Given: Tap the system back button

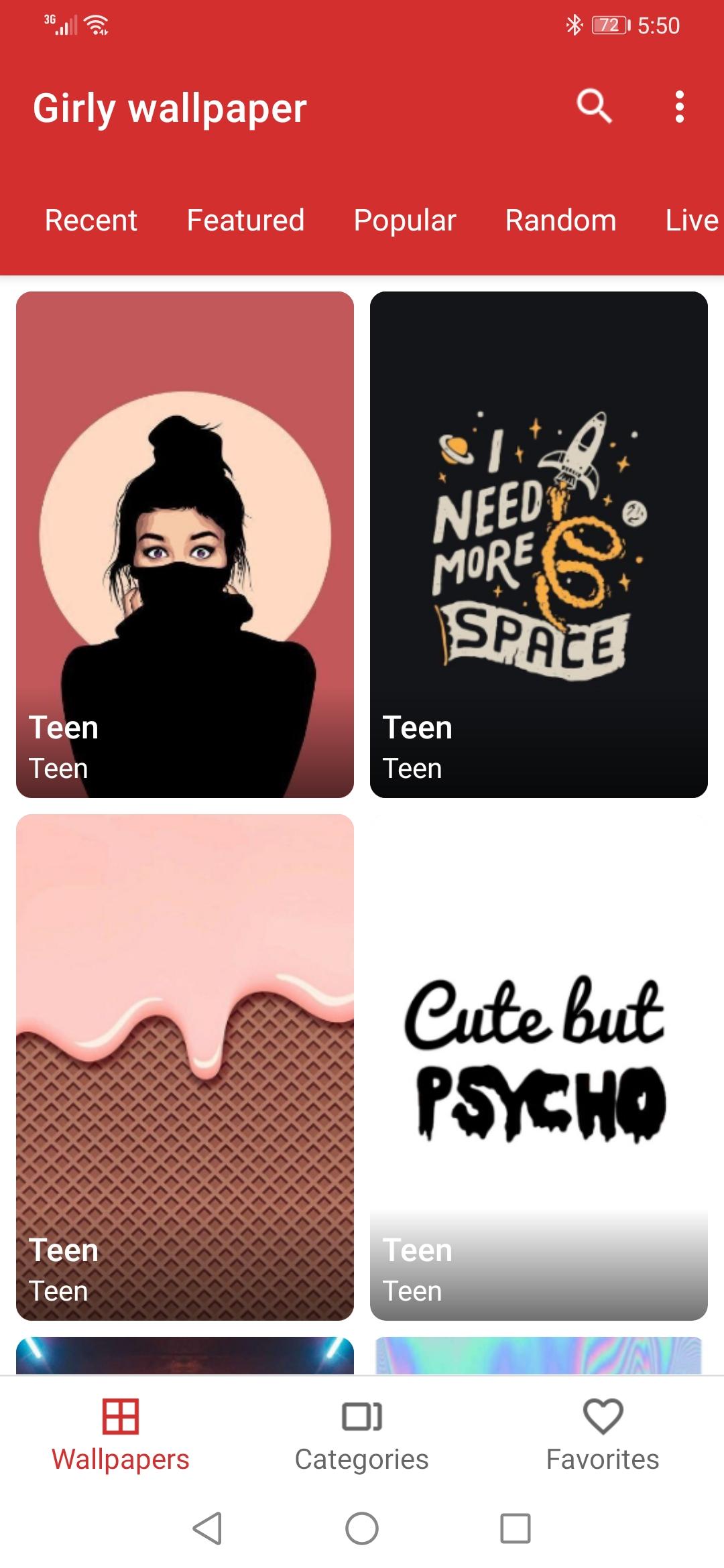Looking at the screenshot, I should tap(207, 1528).
